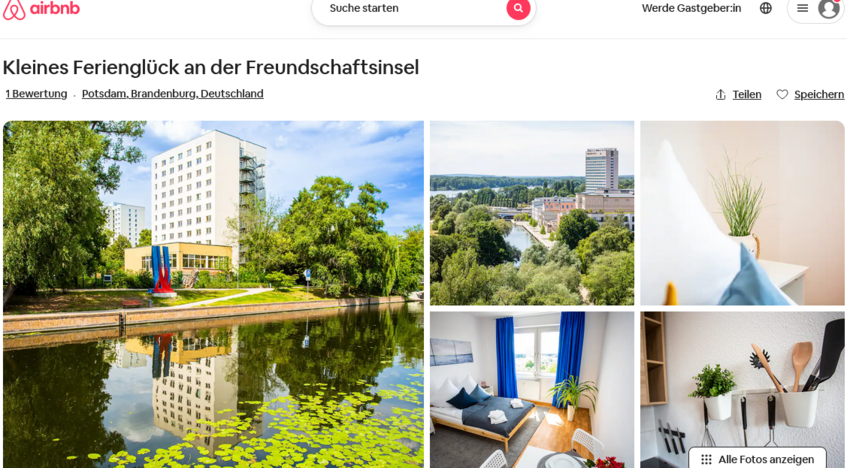847x468 pixels.
Task: Open the Potsdam, Brandenburg location link
Action: point(172,94)
